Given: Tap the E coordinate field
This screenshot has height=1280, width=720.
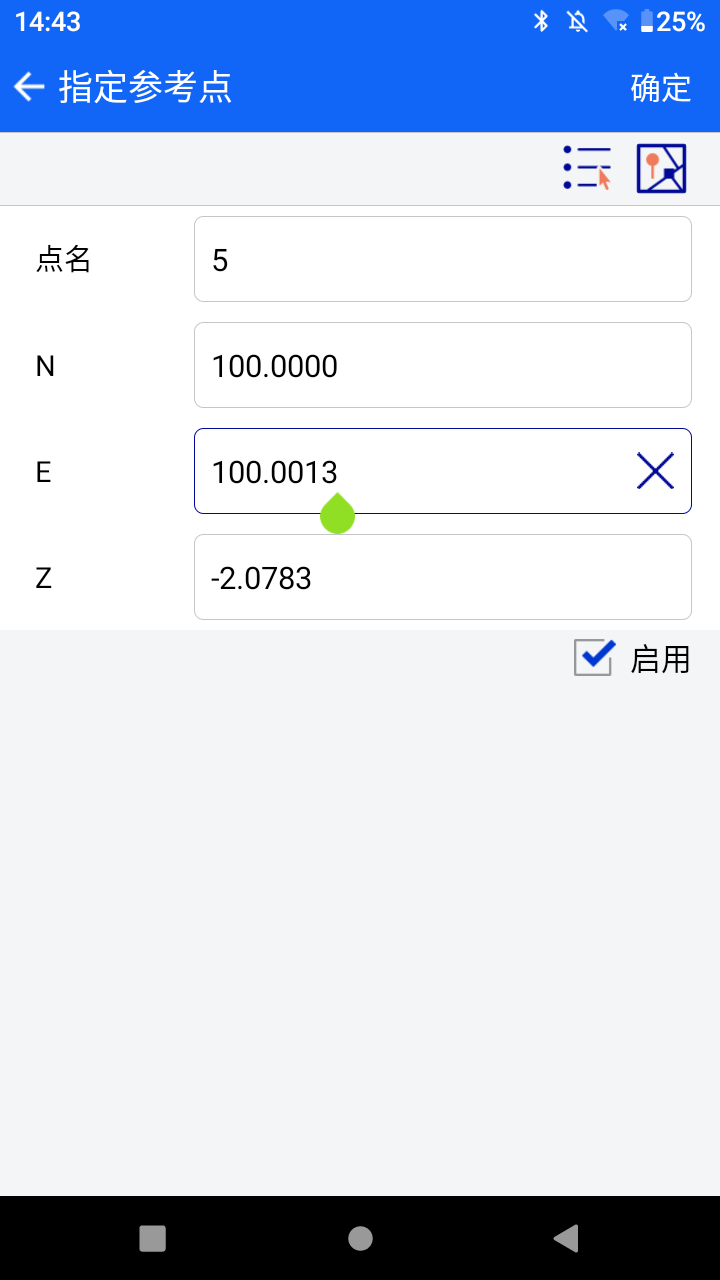Looking at the screenshot, I should (443, 471).
